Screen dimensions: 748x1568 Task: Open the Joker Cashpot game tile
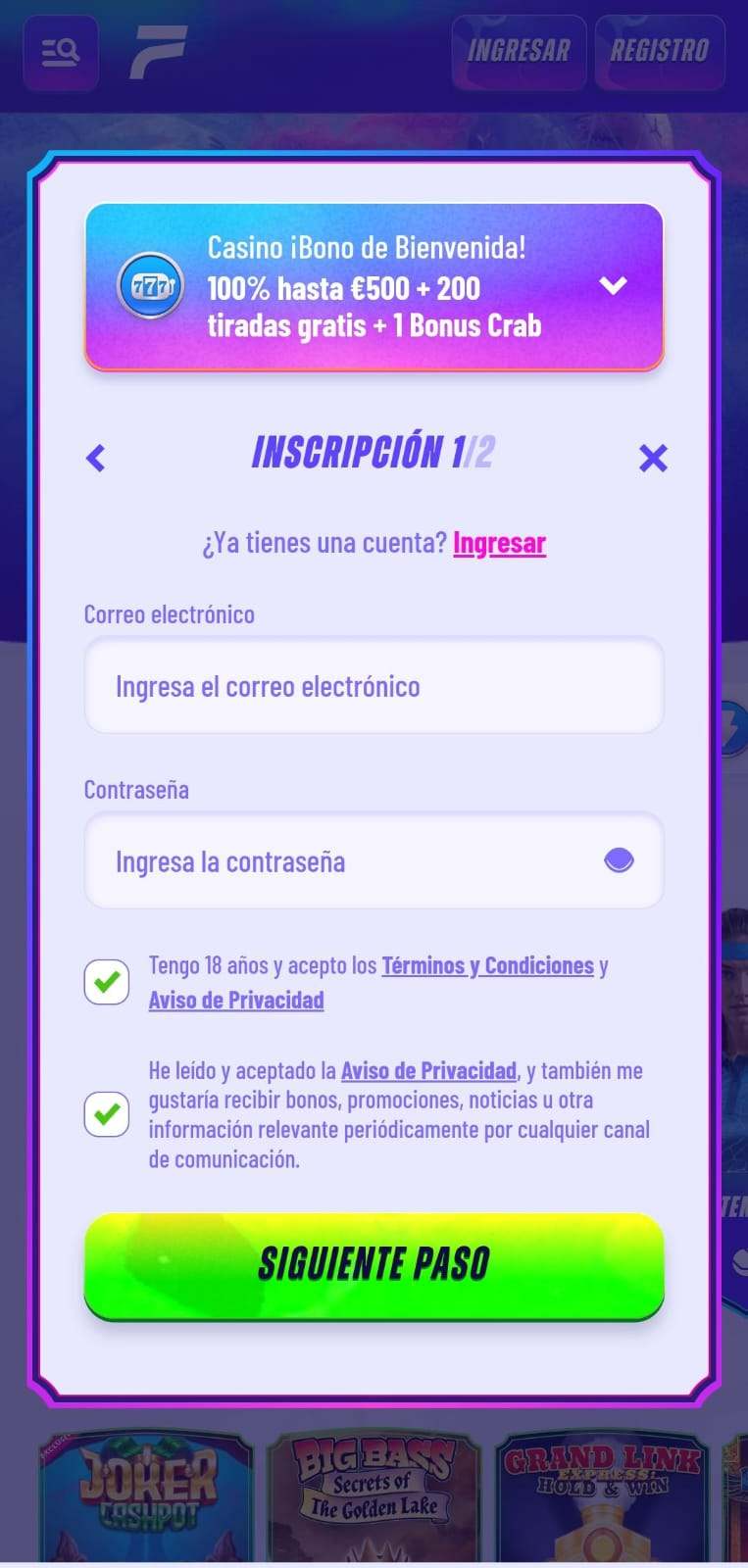[147, 1497]
